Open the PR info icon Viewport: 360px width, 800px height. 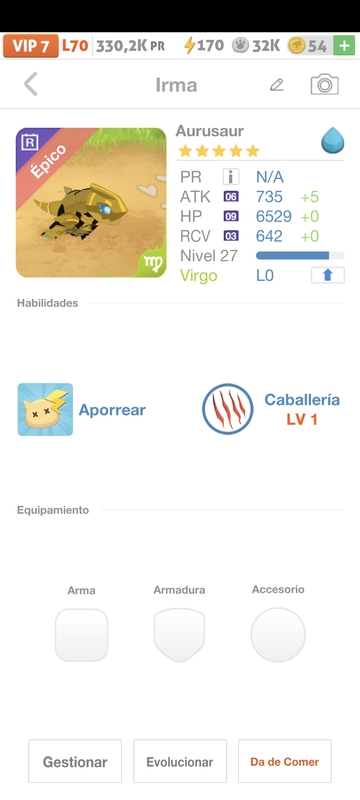[x=231, y=177]
